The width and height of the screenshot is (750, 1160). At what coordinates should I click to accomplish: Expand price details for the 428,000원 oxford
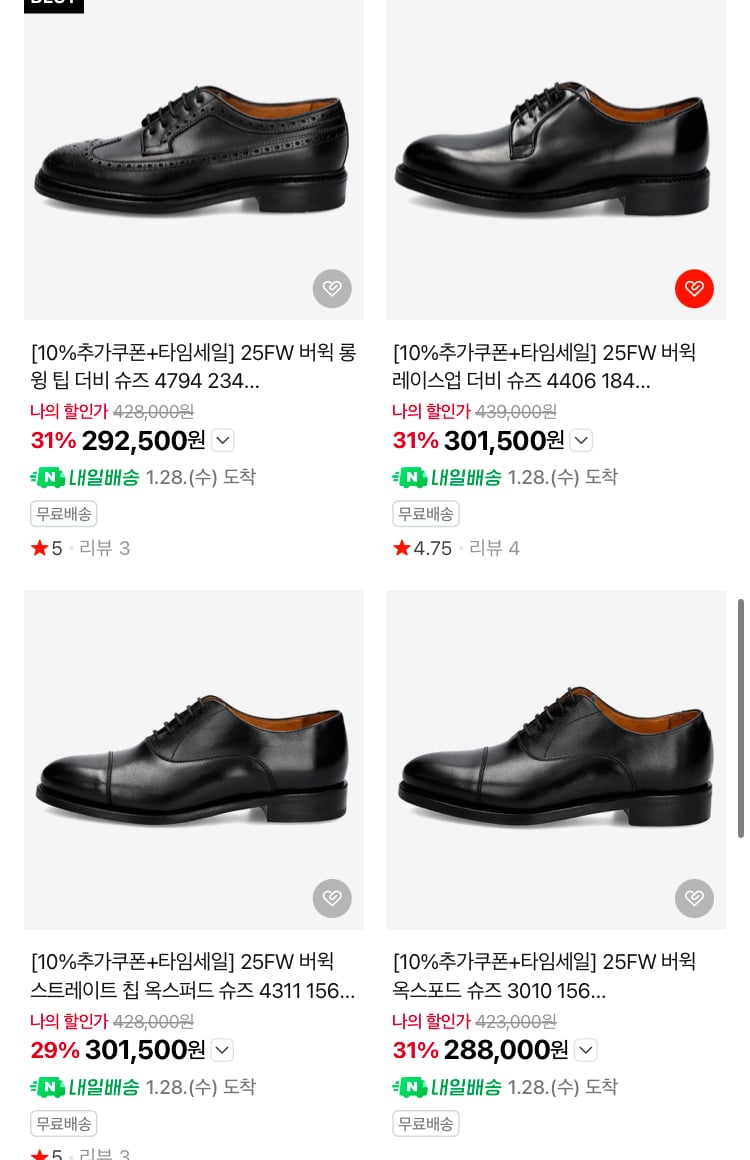pos(223,1050)
